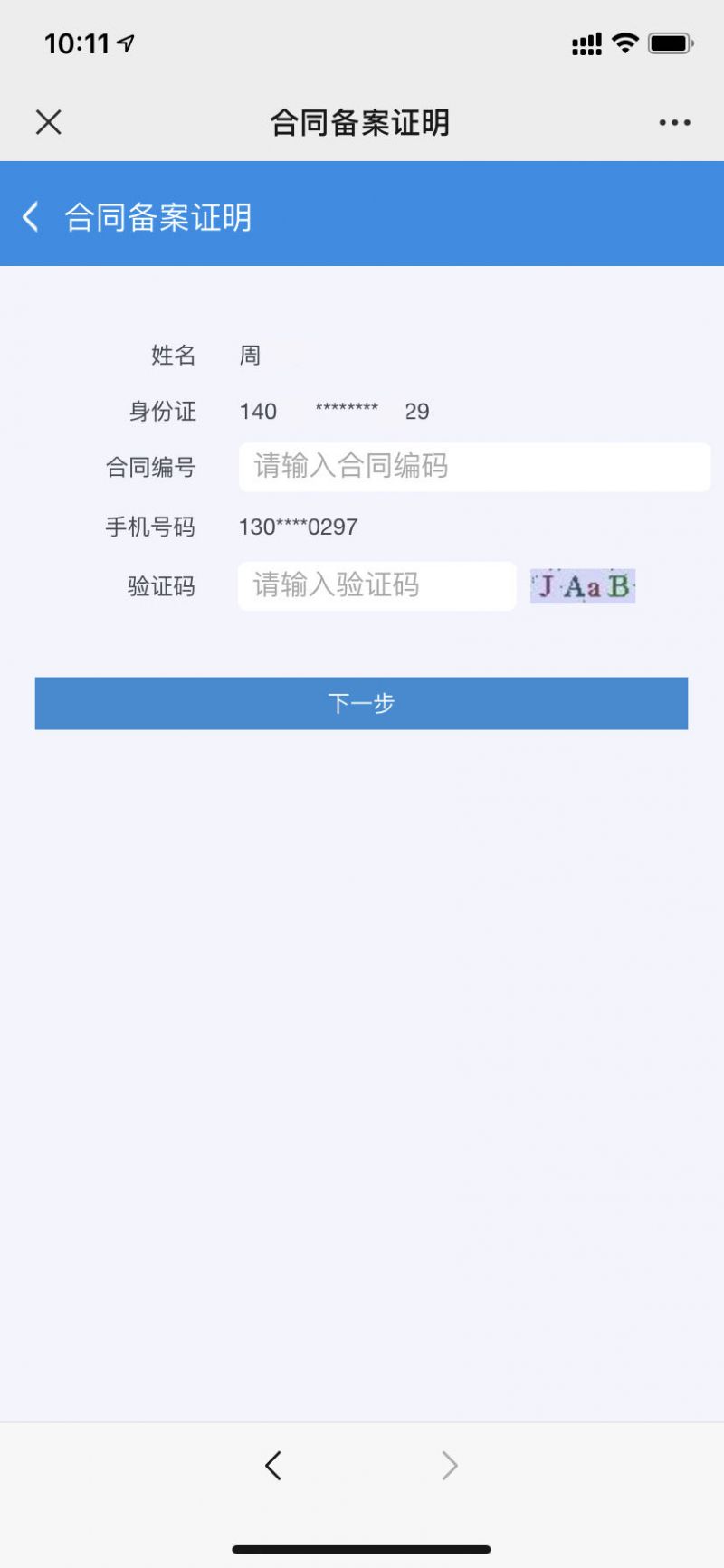Refresh the JAaB captcha image
The image size is (724, 1568).
pyautogui.click(x=582, y=586)
